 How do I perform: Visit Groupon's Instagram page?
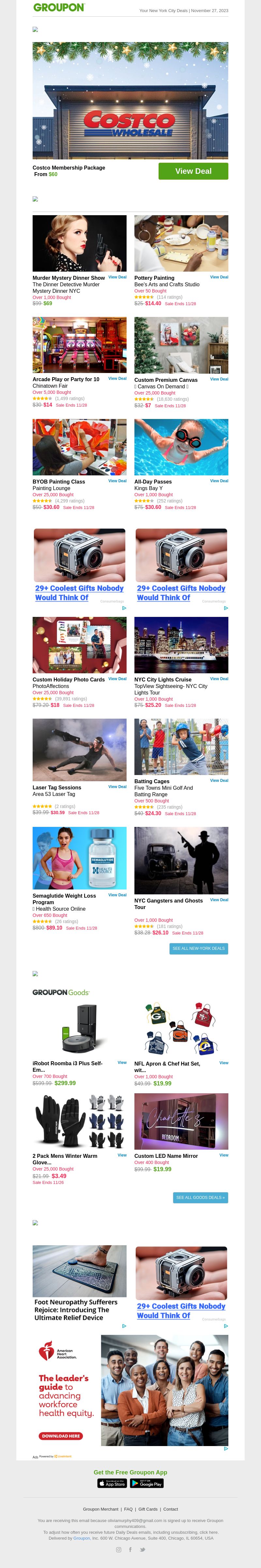tap(119, 1549)
